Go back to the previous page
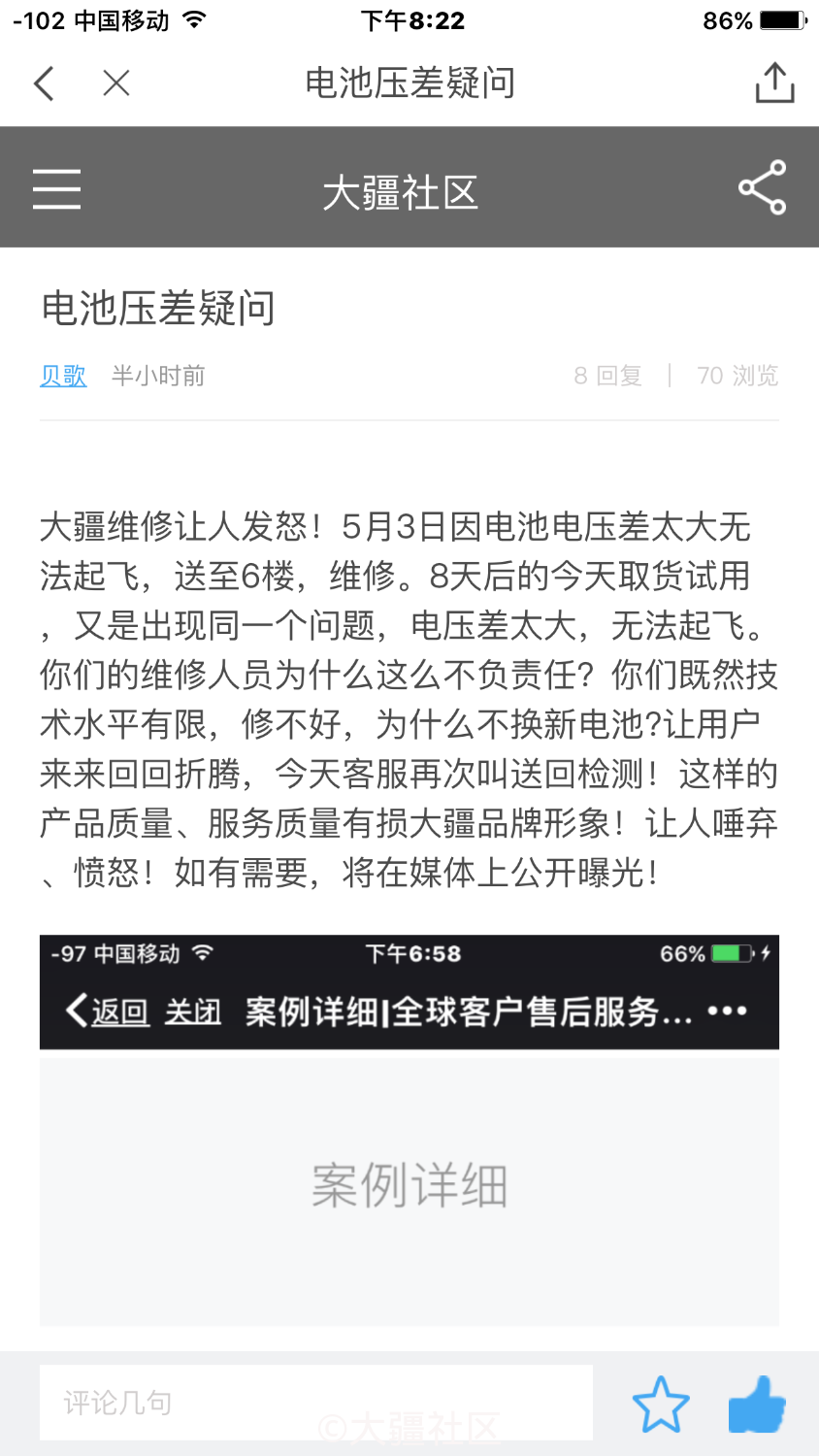Screen dimensions: 819x1456 44,83
